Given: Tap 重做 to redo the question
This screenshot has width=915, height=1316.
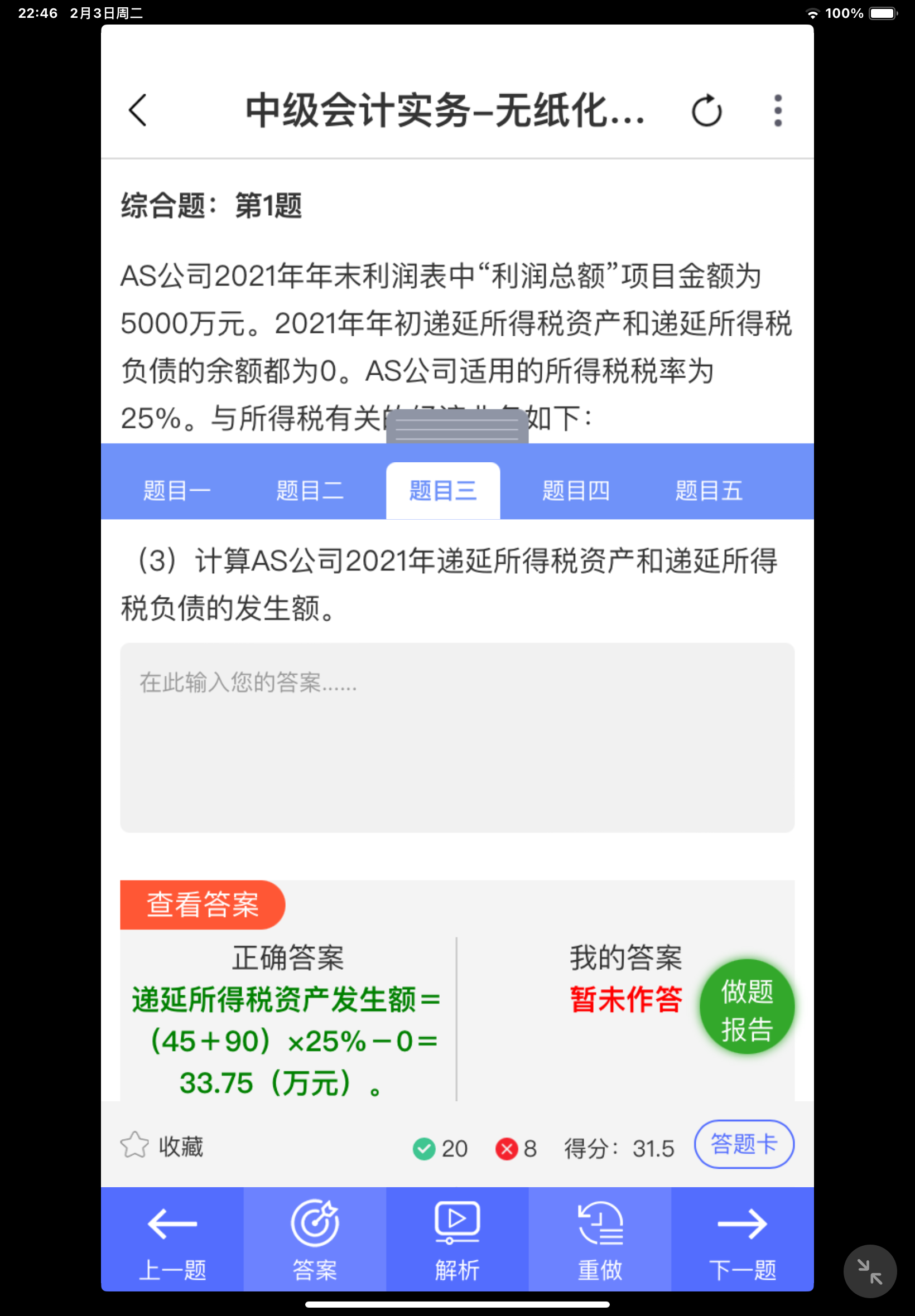Looking at the screenshot, I should click(600, 1238).
